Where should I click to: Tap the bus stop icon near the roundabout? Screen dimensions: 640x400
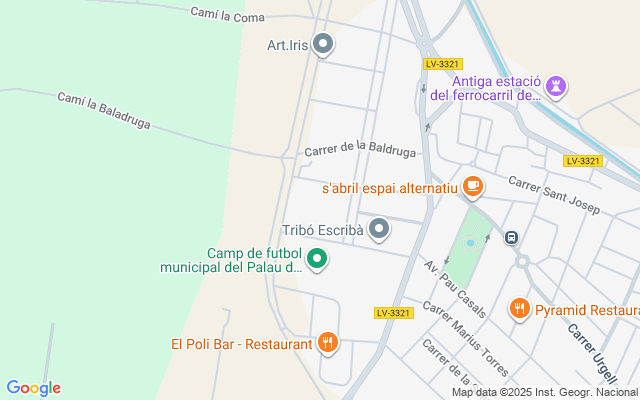(511, 237)
